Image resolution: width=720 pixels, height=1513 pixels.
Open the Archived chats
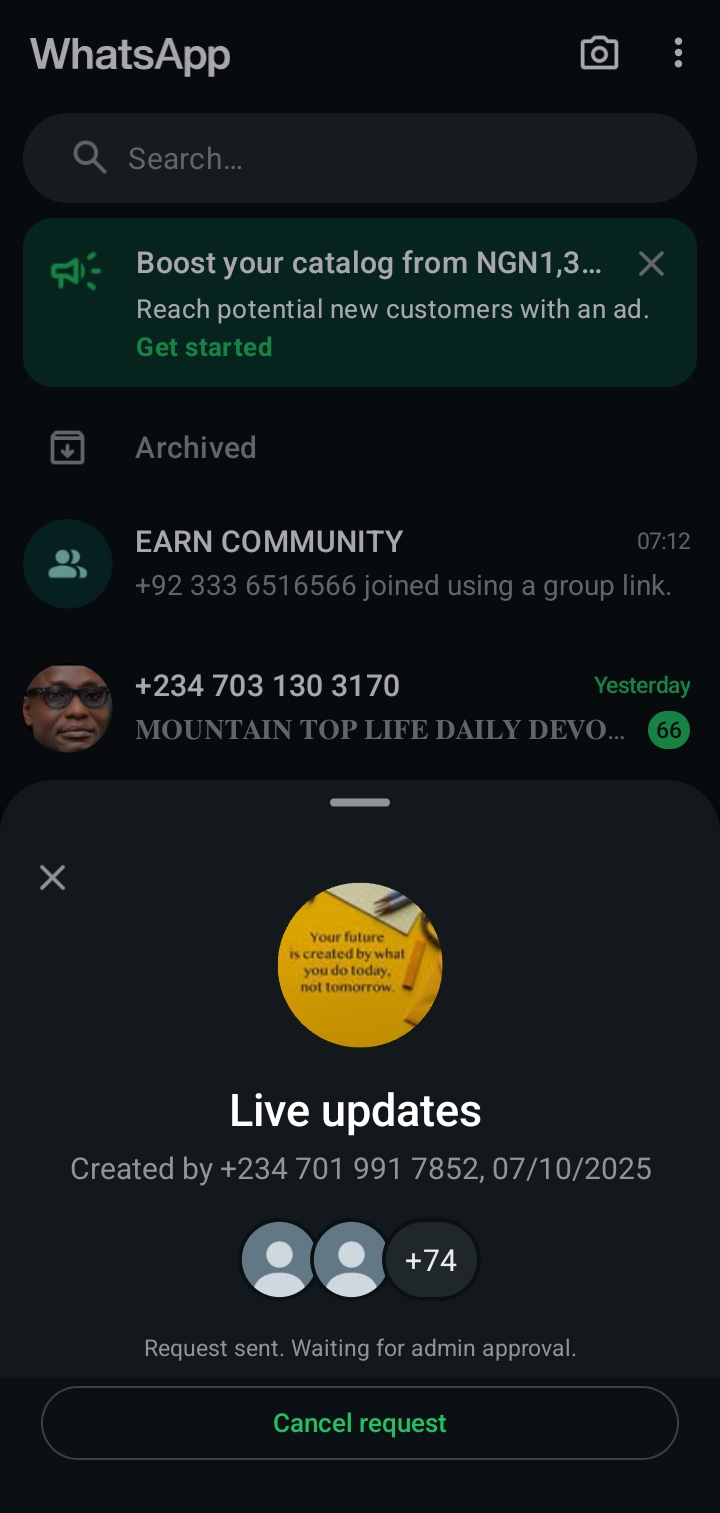click(x=195, y=447)
